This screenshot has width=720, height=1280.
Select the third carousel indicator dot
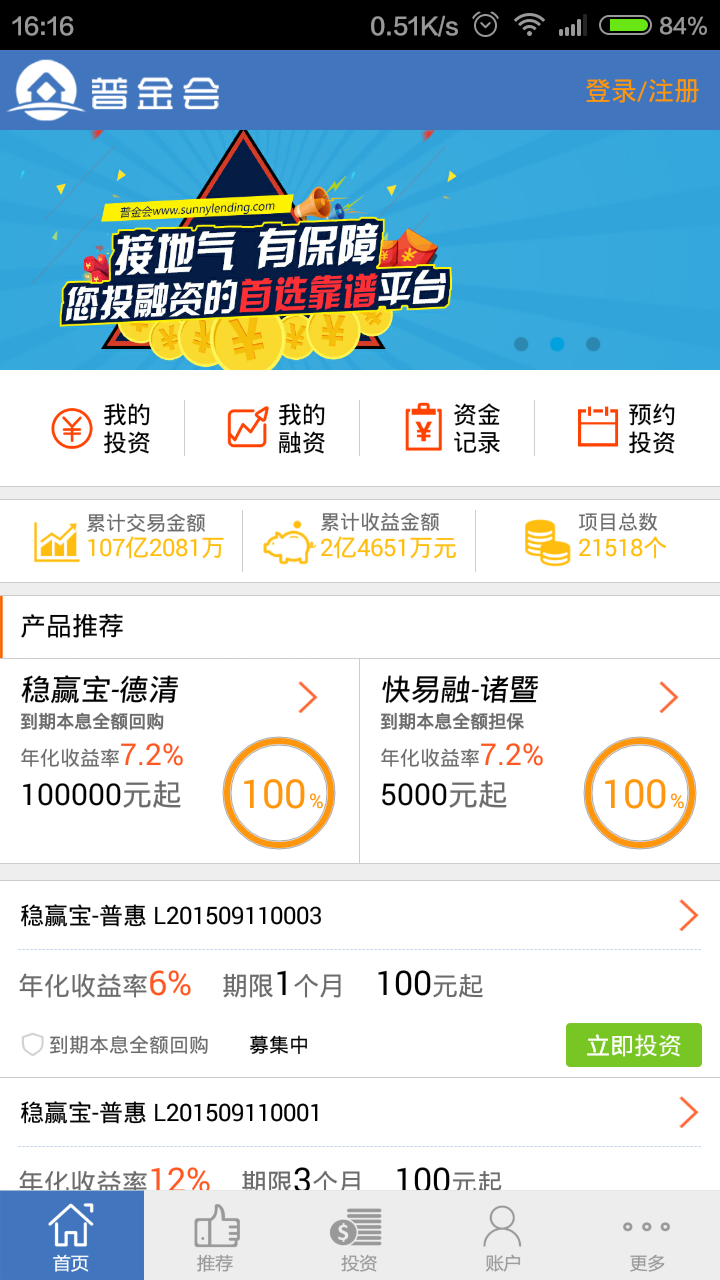(593, 344)
